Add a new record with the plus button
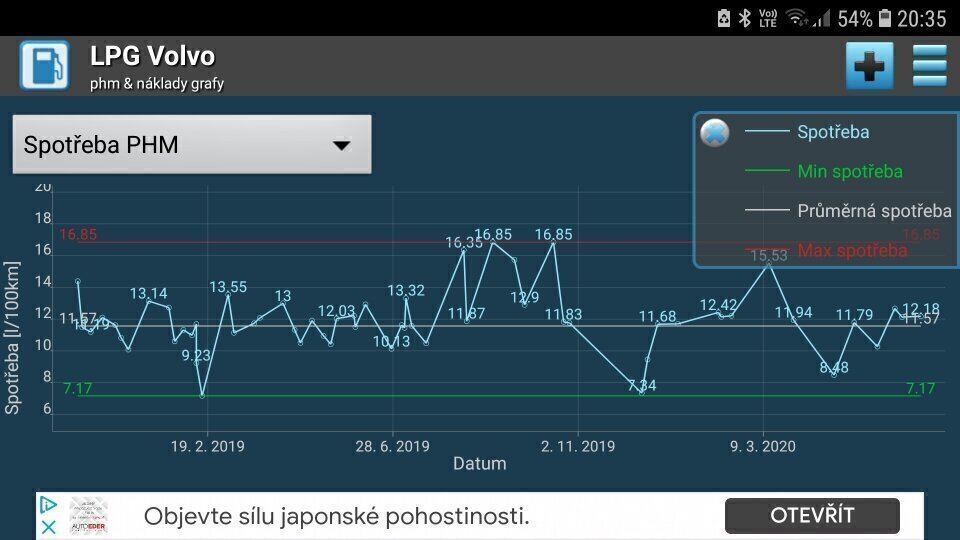This screenshot has height=540, width=960. [869, 66]
